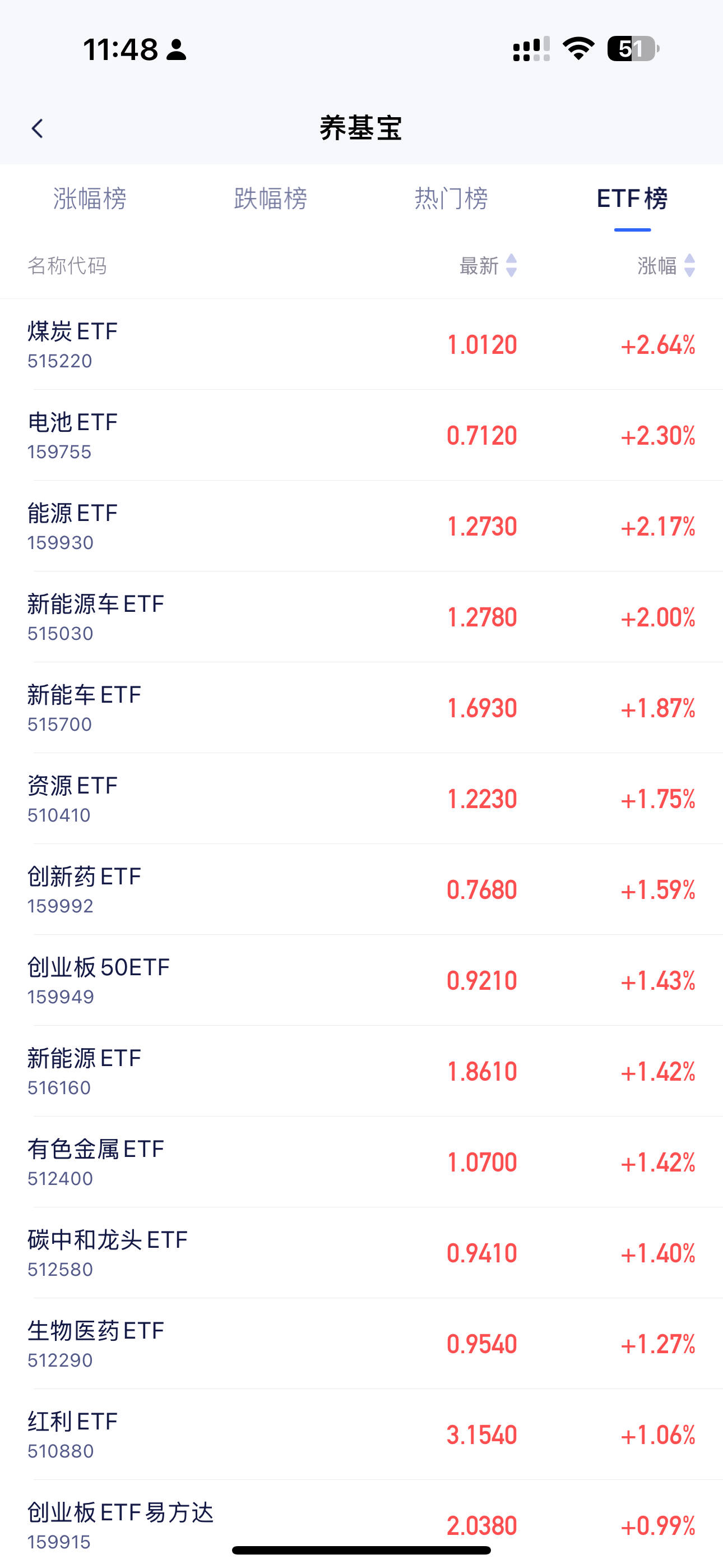View 红利ETF with code 510880
The width and height of the screenshot is (723, 1568).
[x=361, y=1435]
